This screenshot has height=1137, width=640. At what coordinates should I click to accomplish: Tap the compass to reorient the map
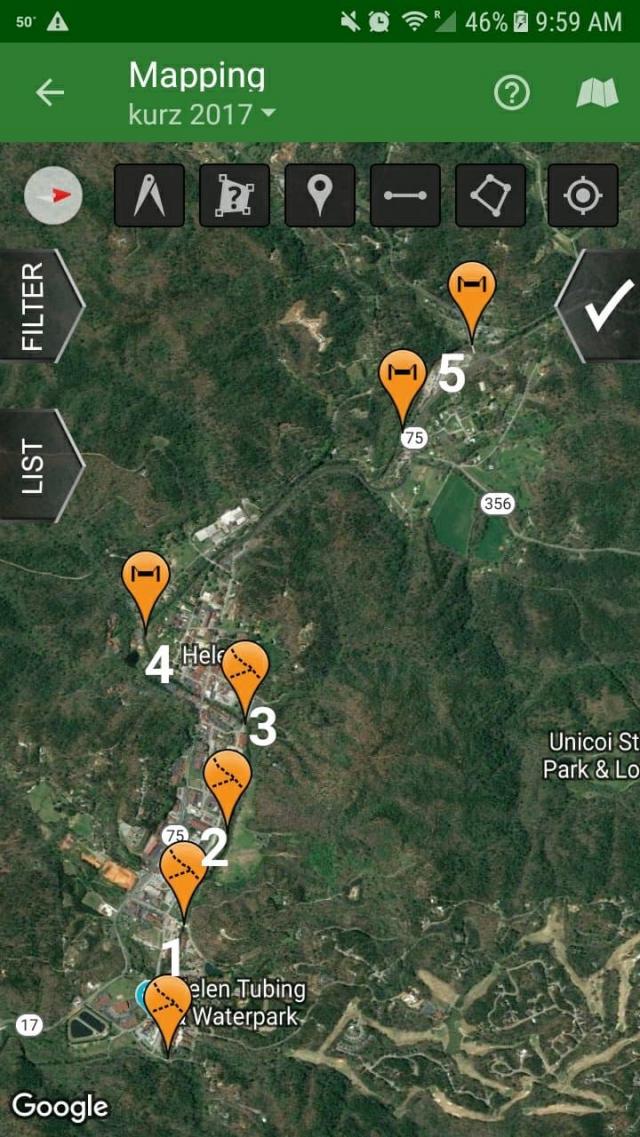(54, 195)
